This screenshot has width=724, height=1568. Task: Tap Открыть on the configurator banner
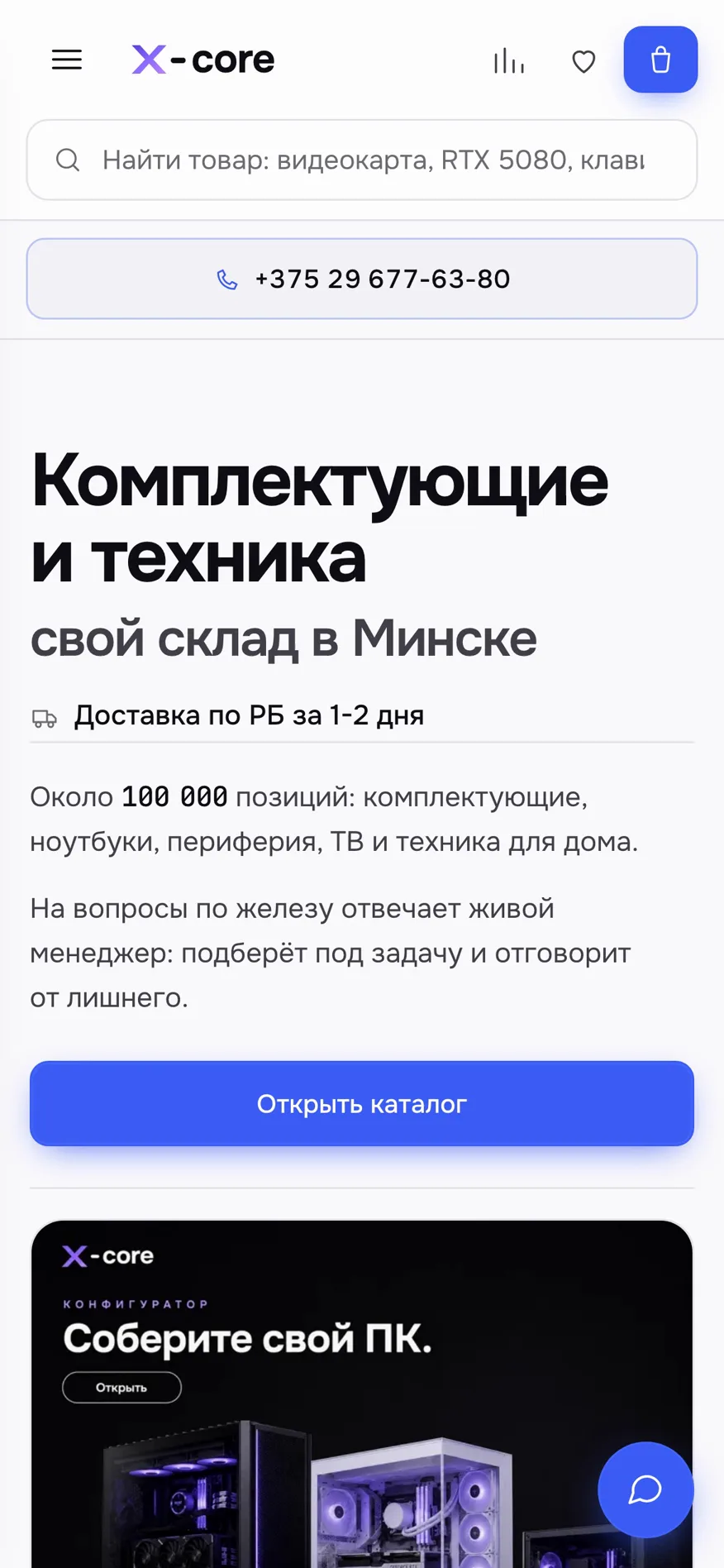click(121, 1388)
